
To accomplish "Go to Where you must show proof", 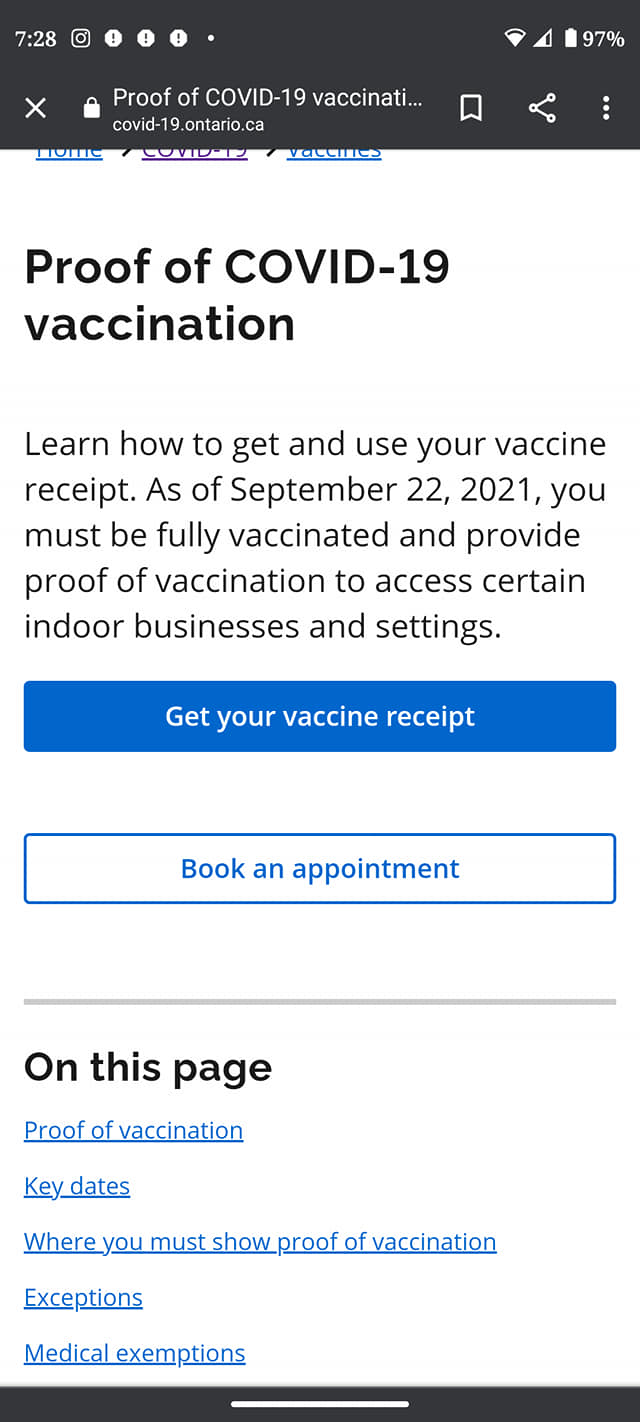I will click(x=260, y=1242).
